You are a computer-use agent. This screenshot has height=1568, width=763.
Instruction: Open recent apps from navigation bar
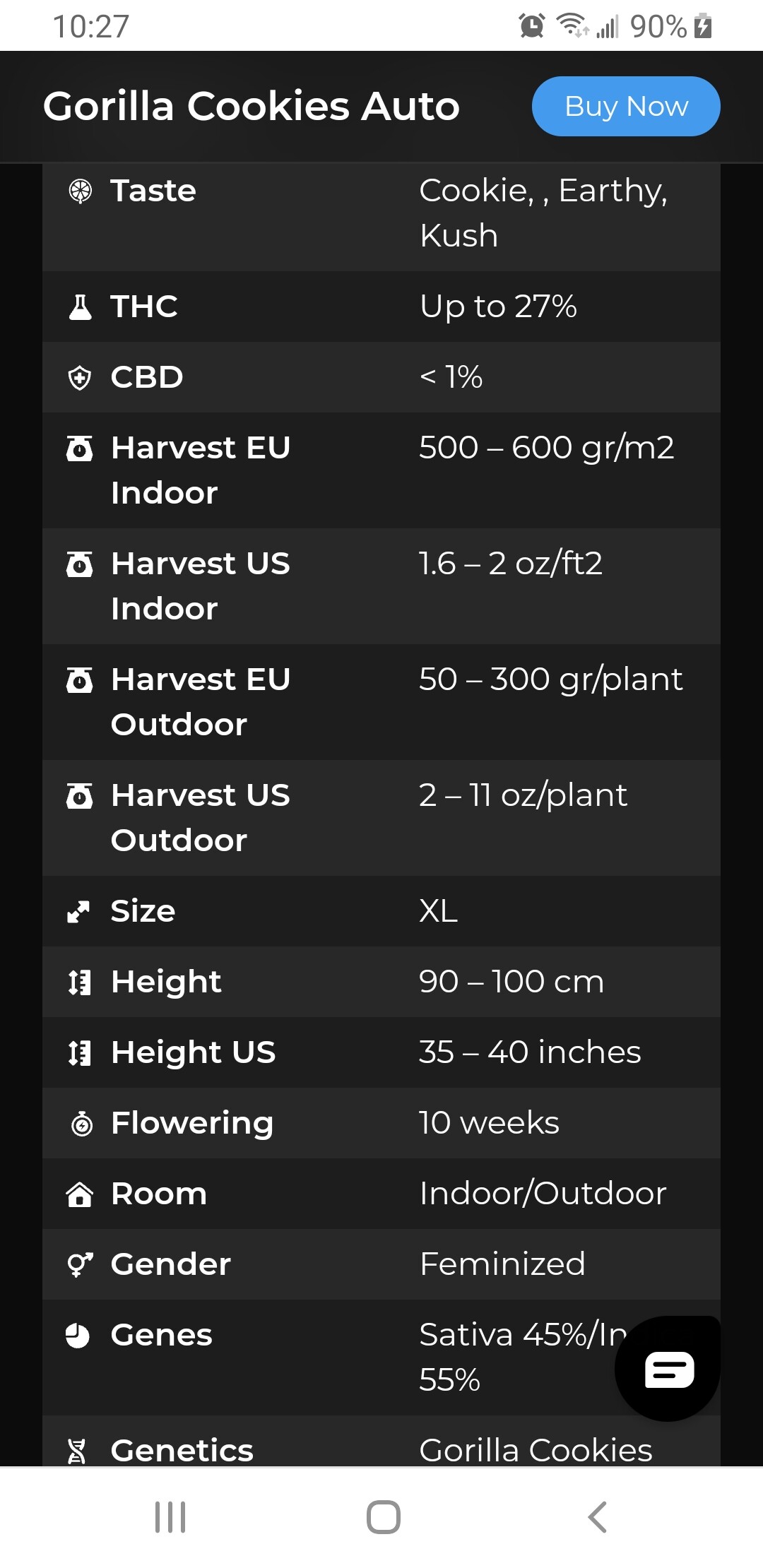(x=170, y=1516)
